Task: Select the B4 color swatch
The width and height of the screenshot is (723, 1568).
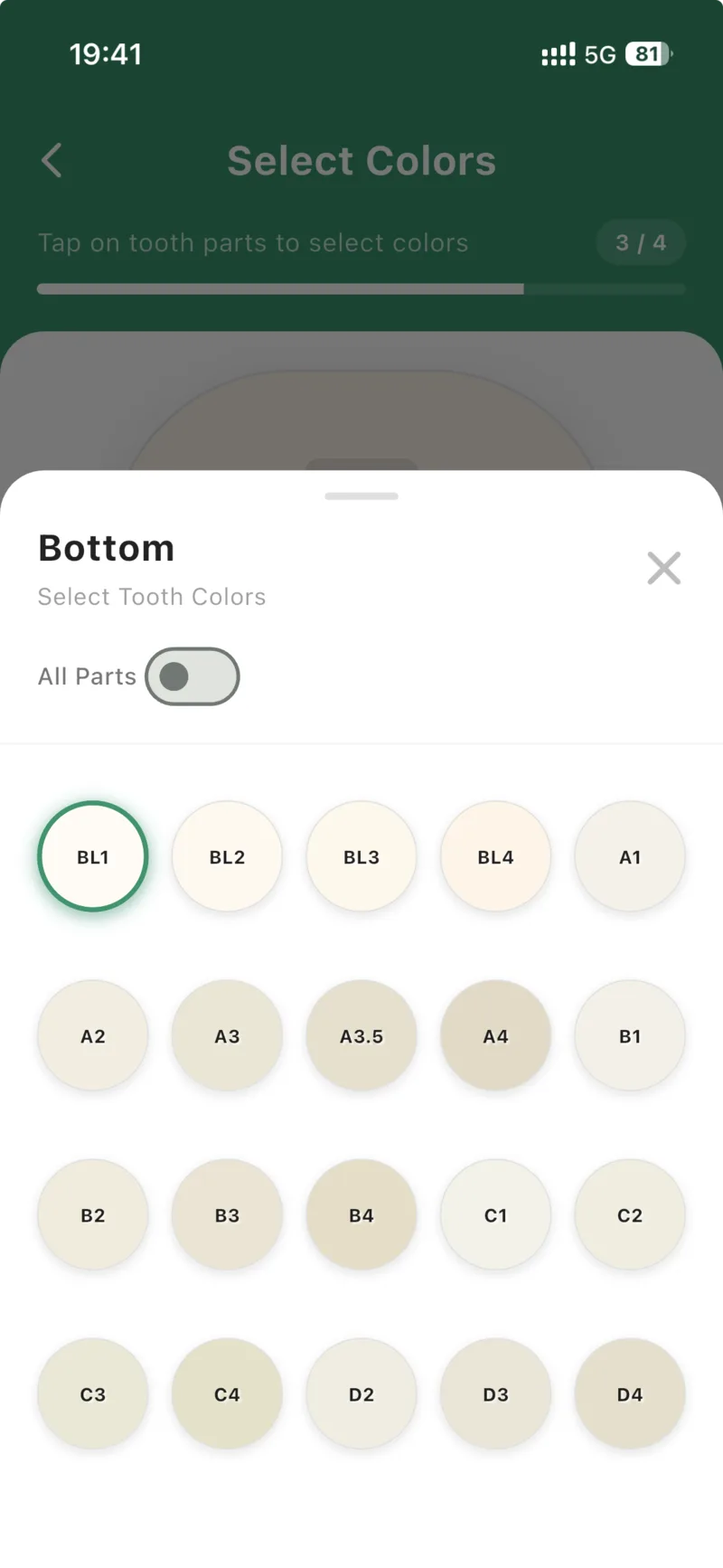Action: (361, 1214)
